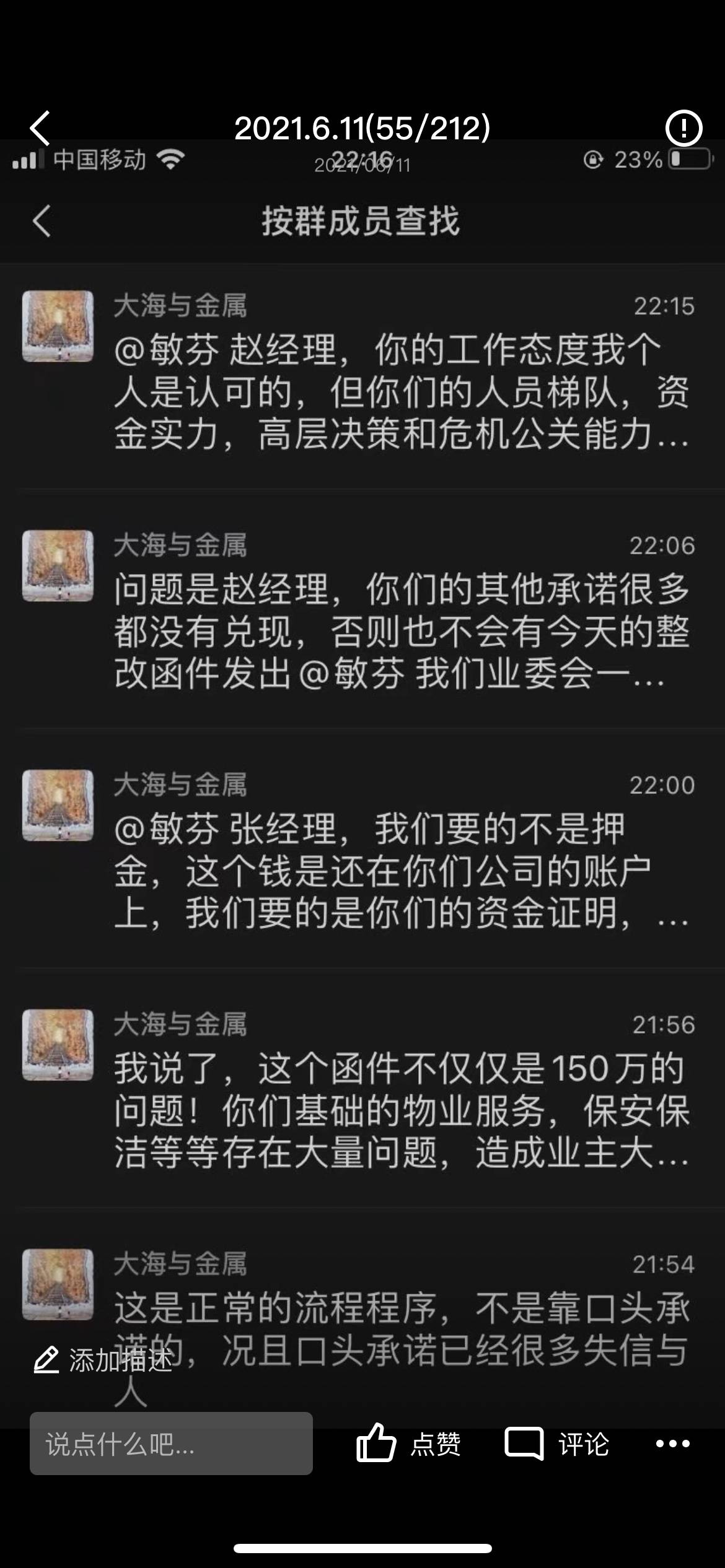Screen dimensions: 725x1568
Task: Open the three-dot more options menu
Action: pos(672,1444)
